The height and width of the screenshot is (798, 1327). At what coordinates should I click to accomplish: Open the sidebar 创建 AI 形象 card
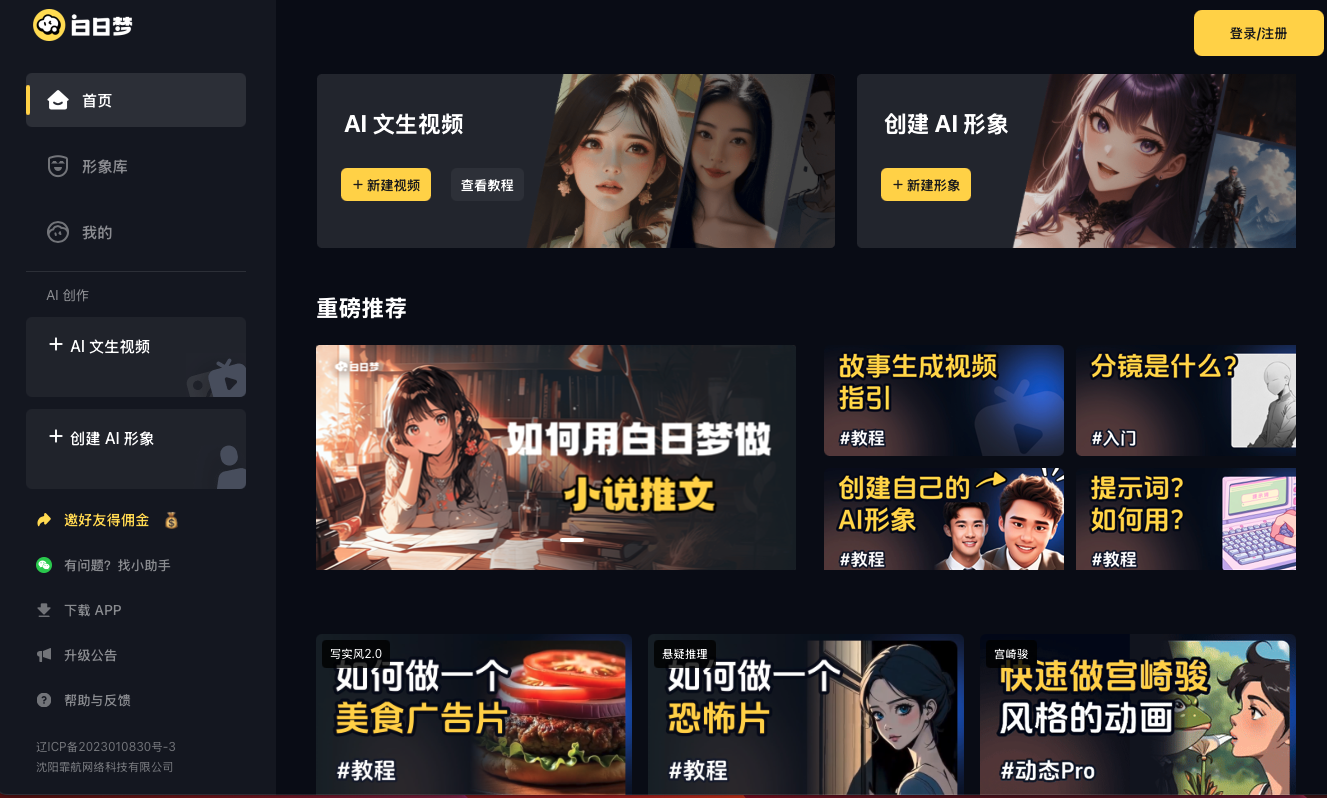pos(136,448)
